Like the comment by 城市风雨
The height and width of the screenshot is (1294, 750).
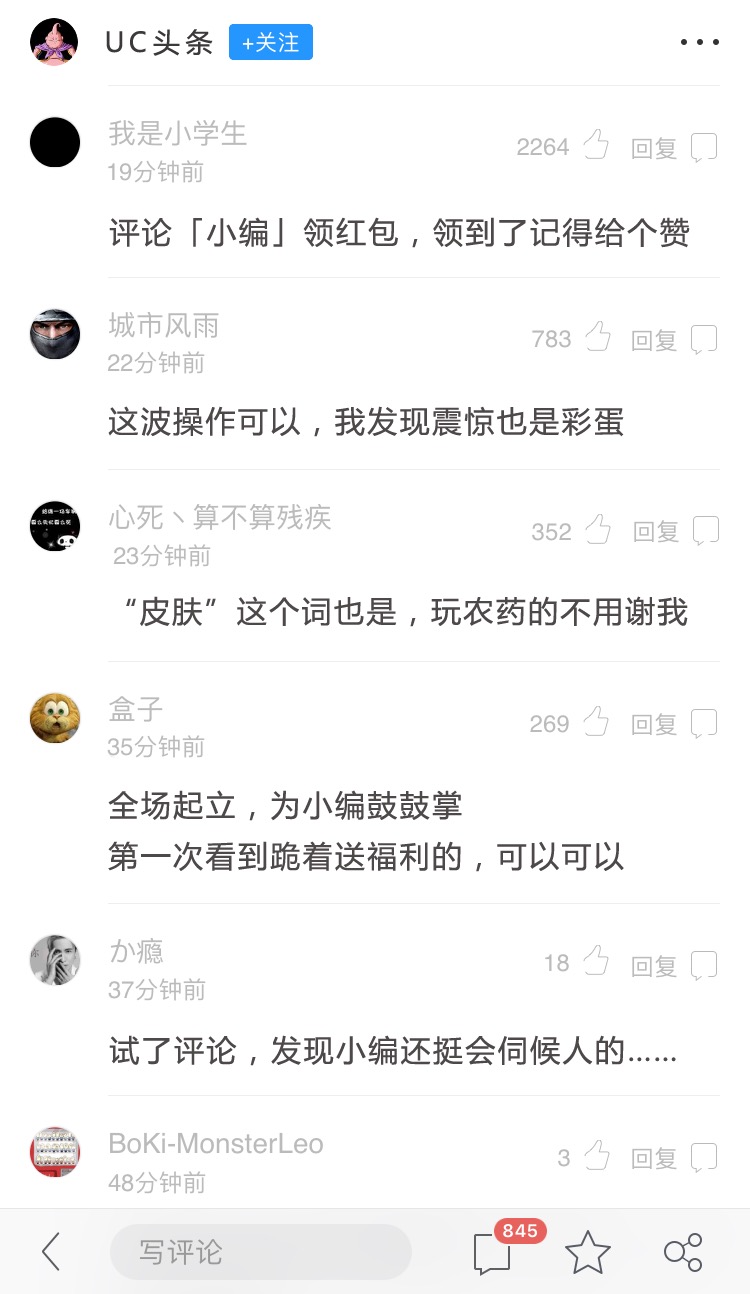(x=598, y=338)
